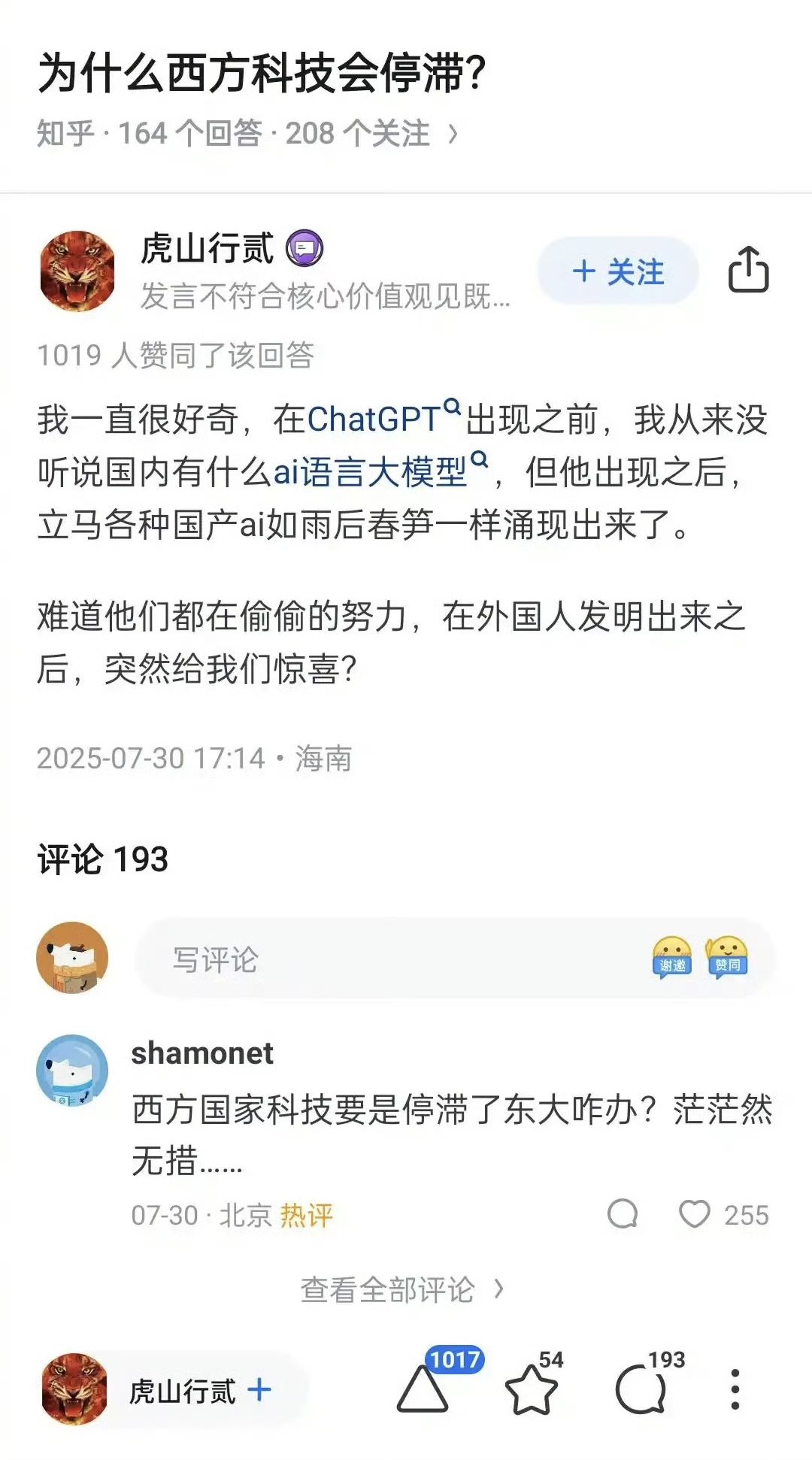Share this answer

pyautogui.click(x=748, y=270)
